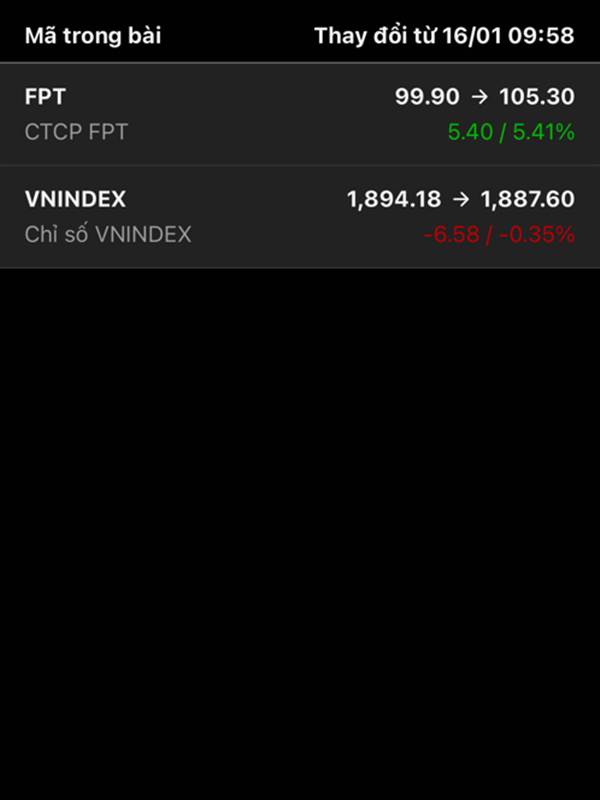The width and height of the screenshot is (600, 800).
Task: Open the FPT stock row
Action: tap(300, 114)
